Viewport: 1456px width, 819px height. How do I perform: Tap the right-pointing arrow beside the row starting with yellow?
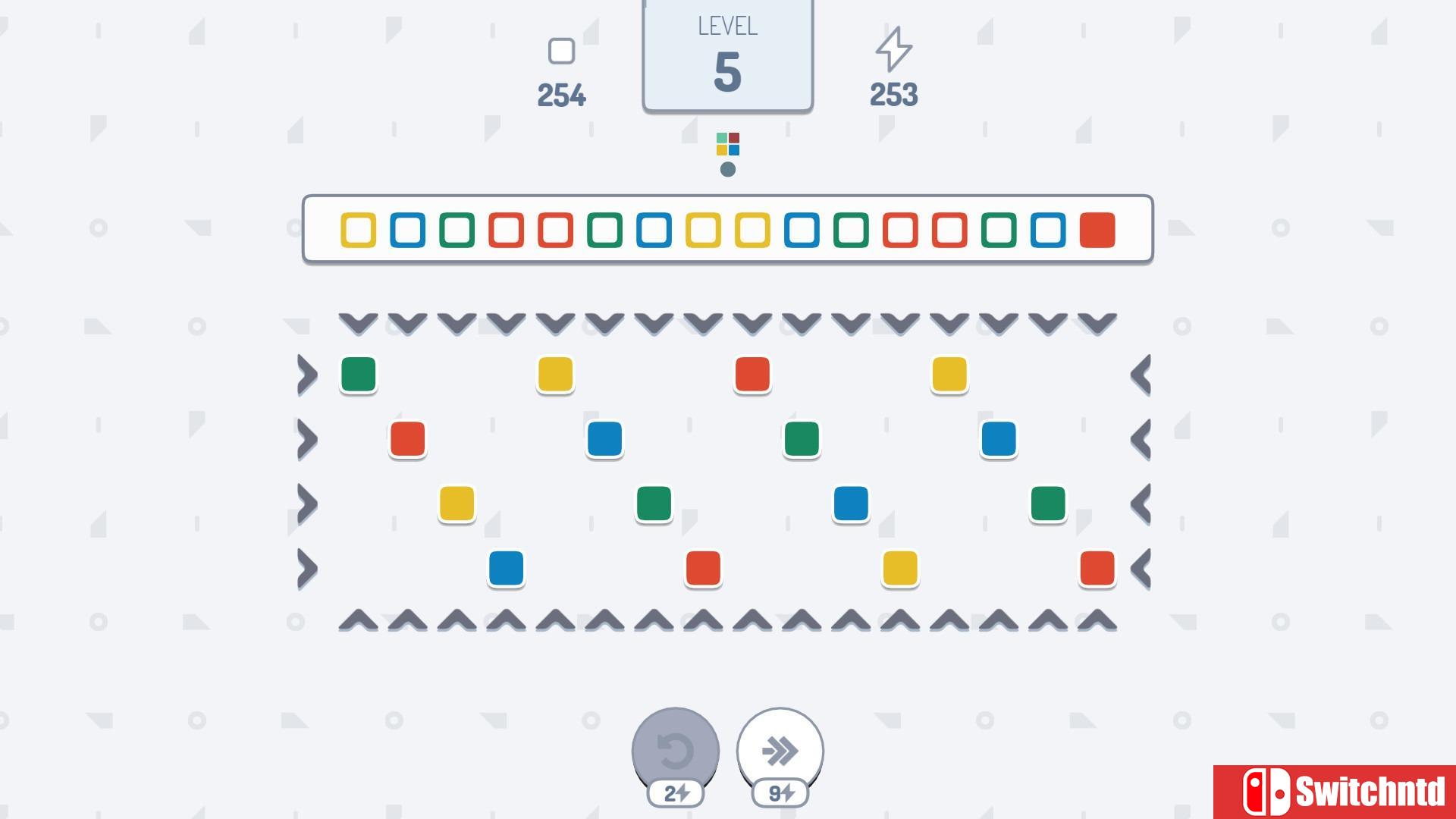[307, 504]
